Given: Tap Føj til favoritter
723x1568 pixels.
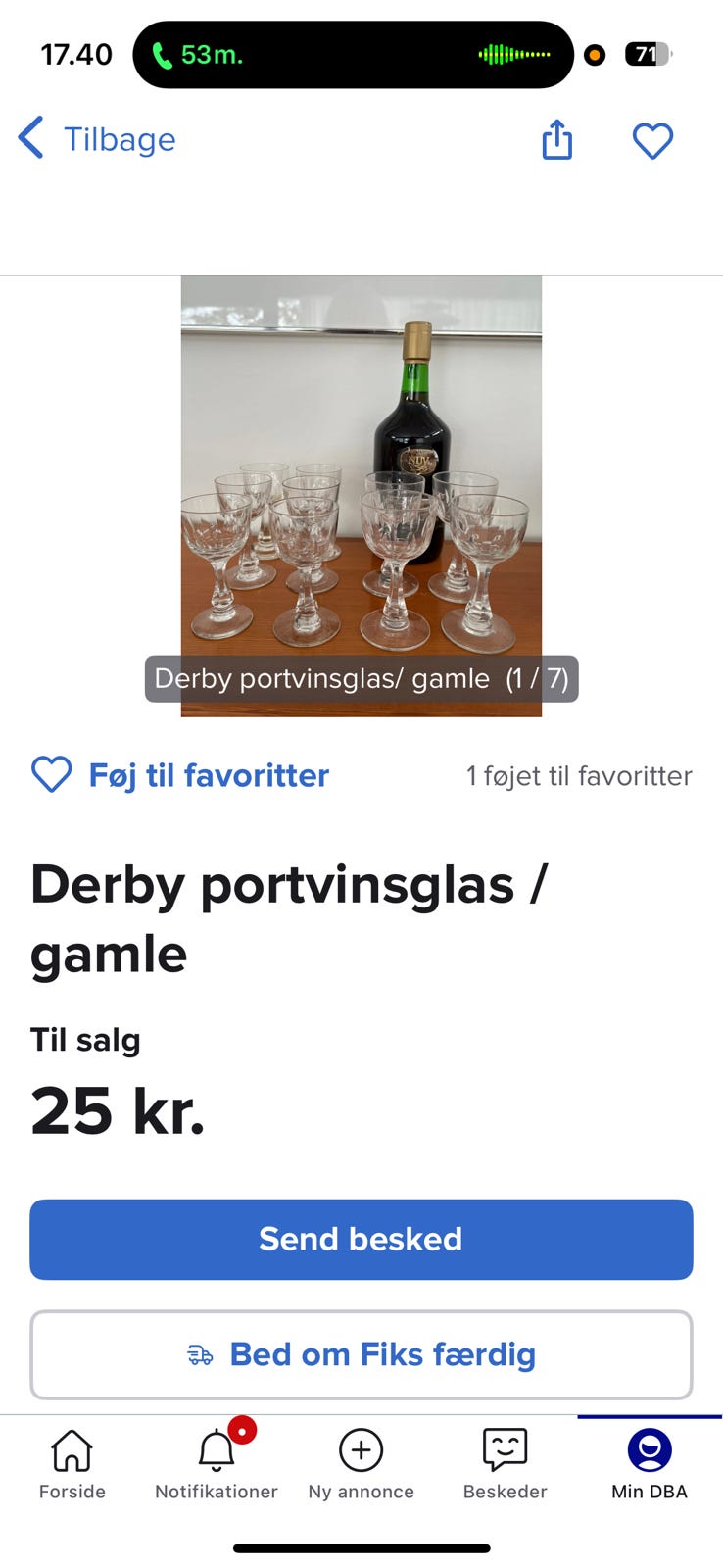Looking at the screenshot, I should point(181,775).
